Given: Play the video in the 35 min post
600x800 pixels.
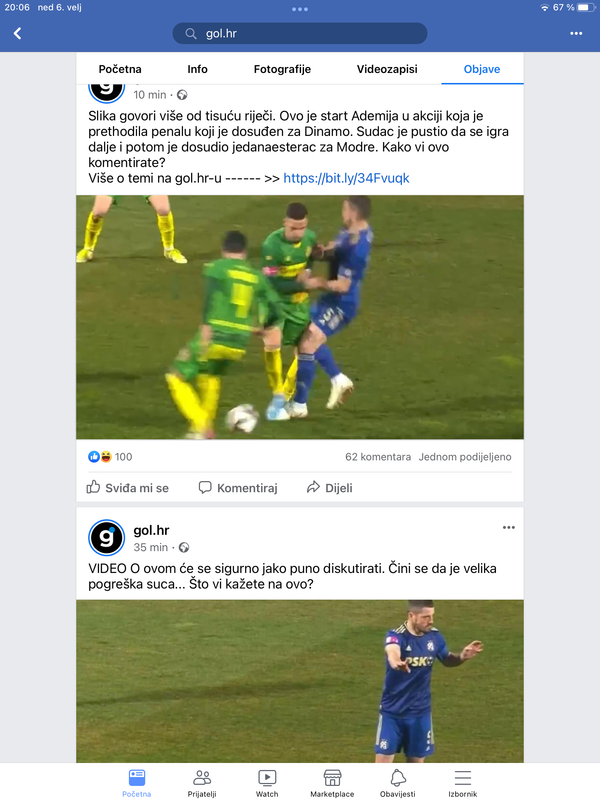Looking at the screenshot, I should 300,680.
